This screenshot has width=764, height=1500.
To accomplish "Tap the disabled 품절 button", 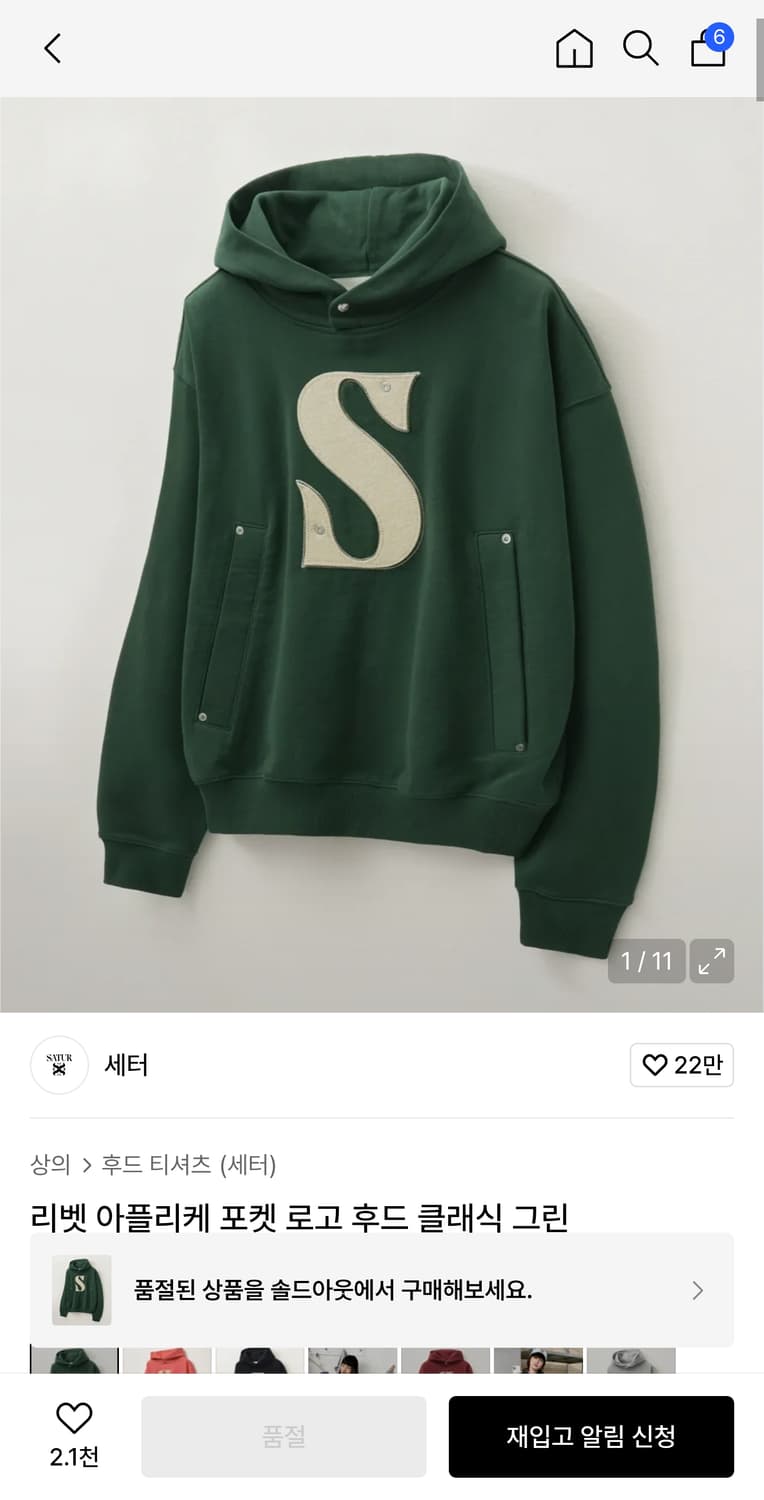I will 283,1436.
